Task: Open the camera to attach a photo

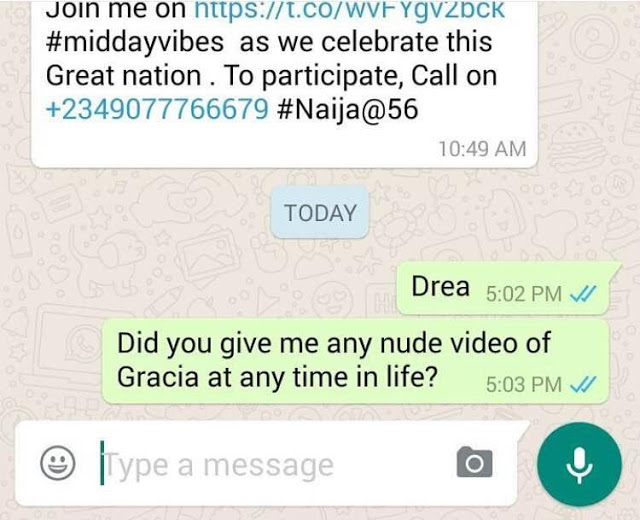Action: coord(475,463)
